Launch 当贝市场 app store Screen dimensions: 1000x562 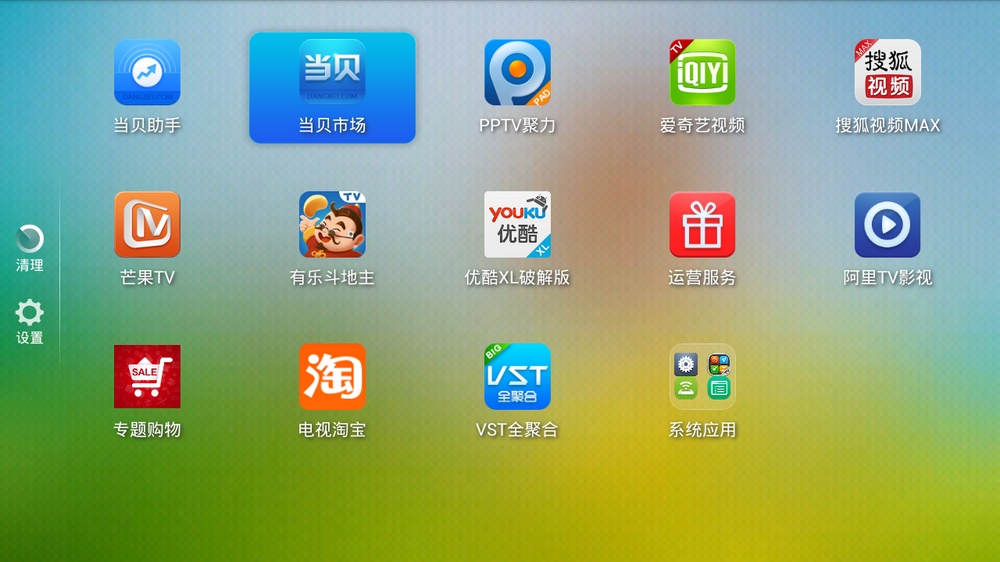click(332, 73)
